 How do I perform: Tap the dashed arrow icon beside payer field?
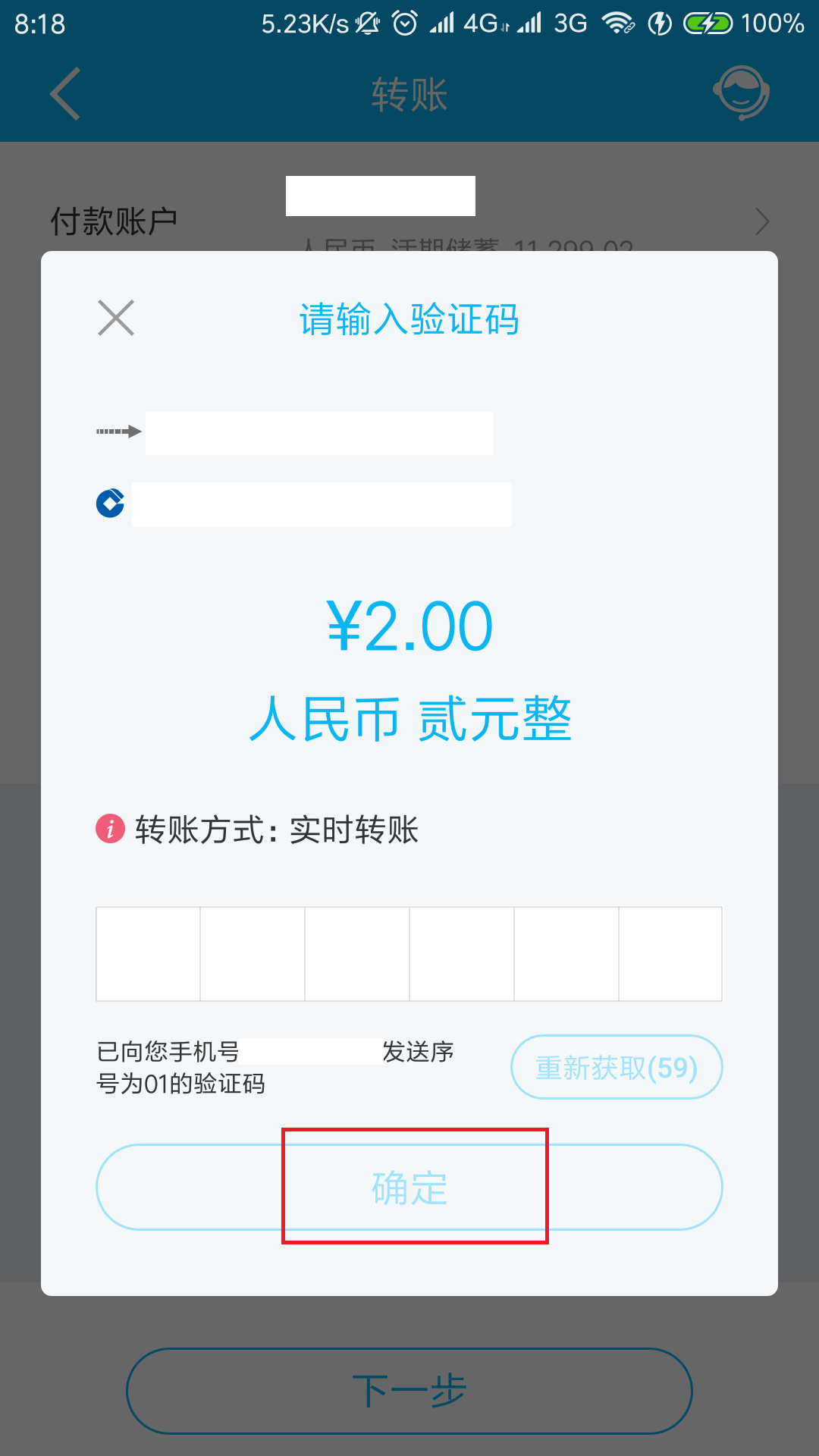click(118, 431)
